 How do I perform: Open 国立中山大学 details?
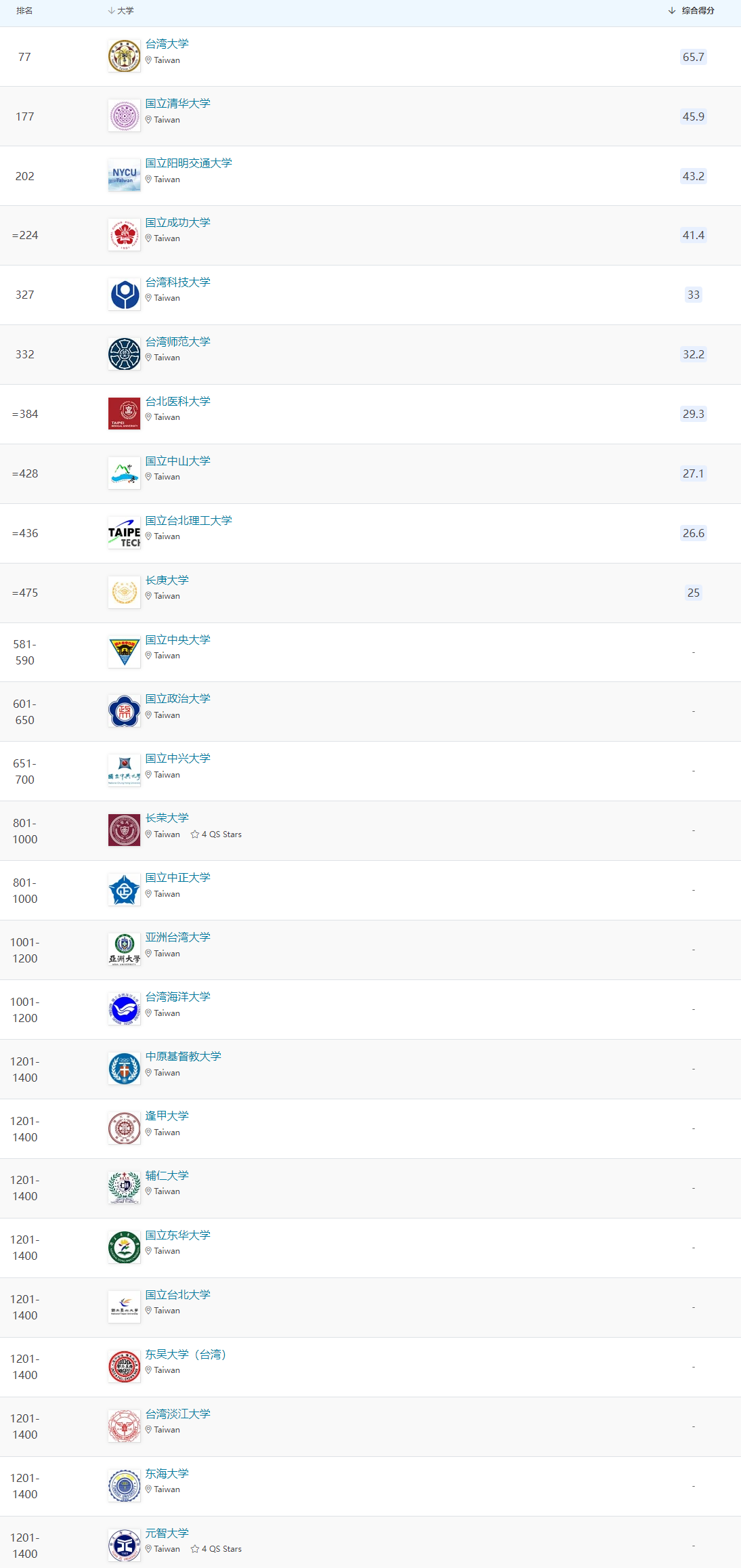coord(178,461)
